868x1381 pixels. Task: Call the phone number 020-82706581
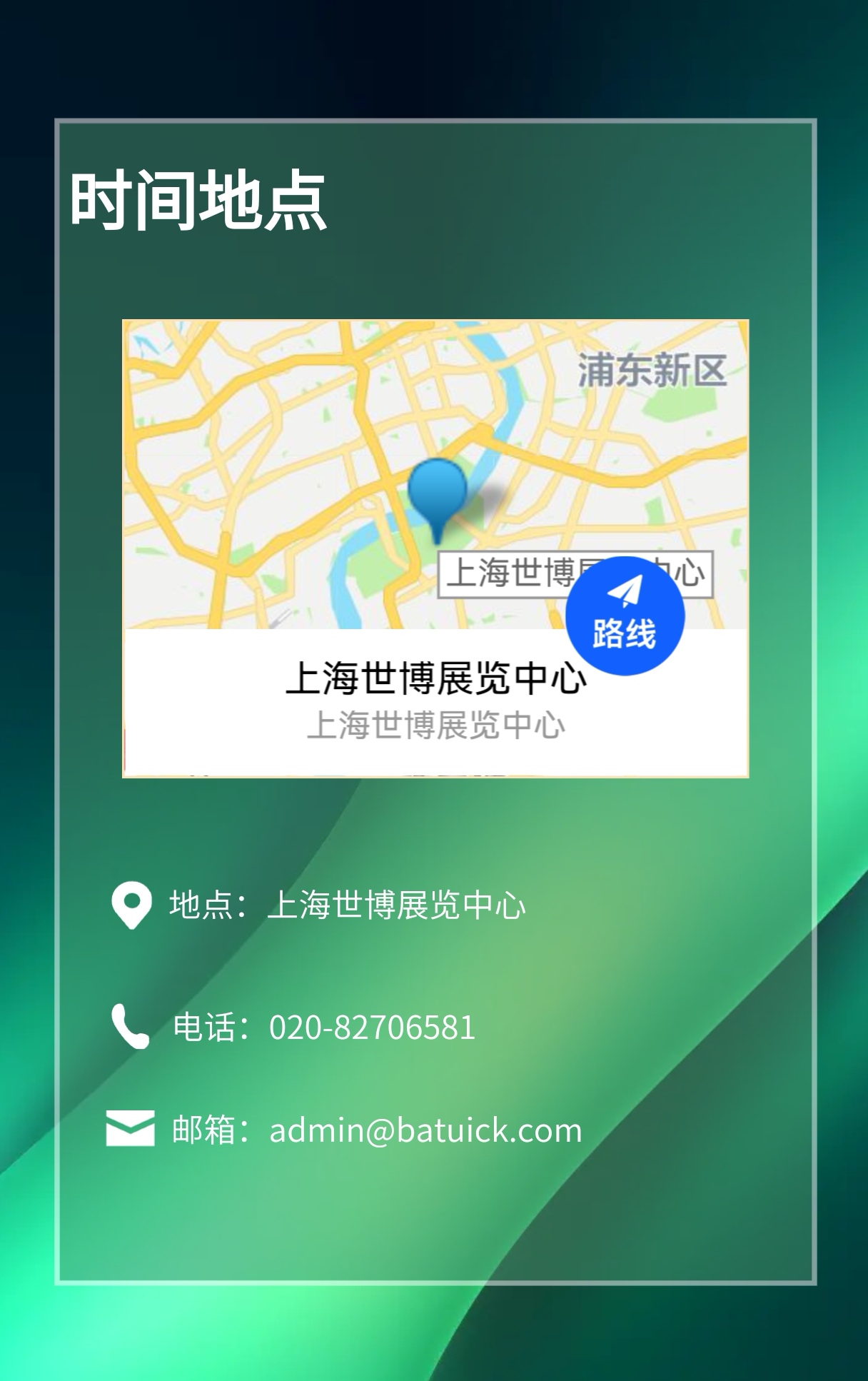tap(371, 1028)
